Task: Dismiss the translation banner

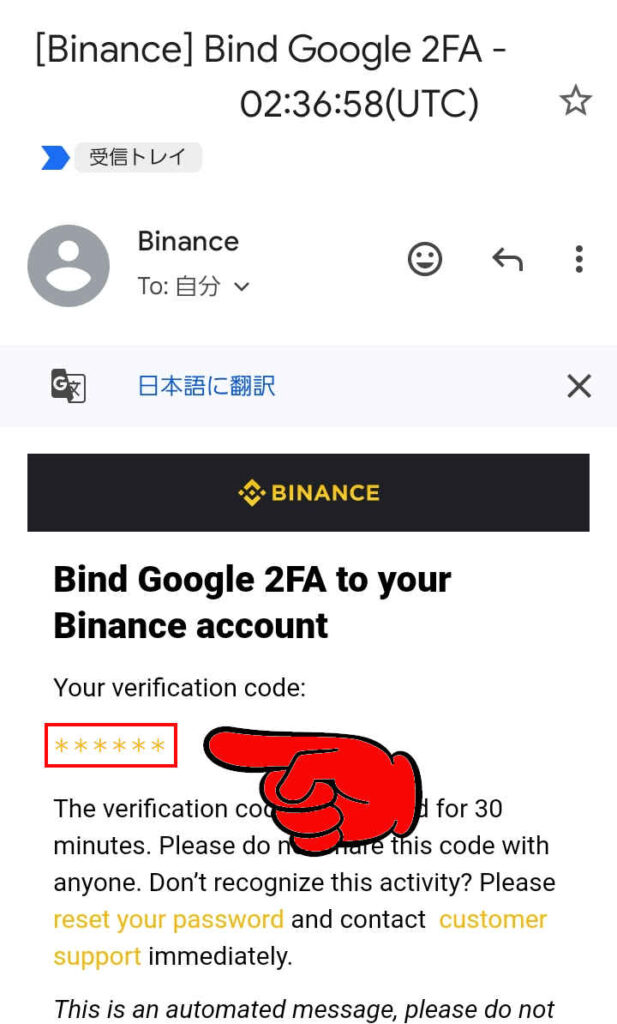Action: [579, 386]
